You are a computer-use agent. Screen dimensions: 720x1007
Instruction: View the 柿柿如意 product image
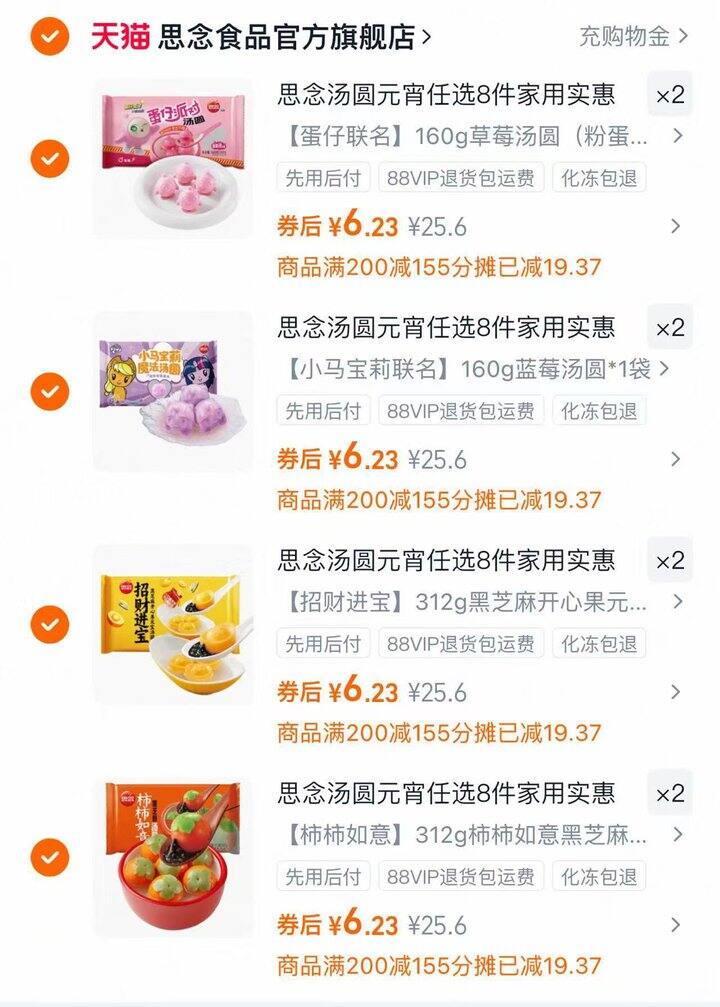[x=173, y=857]
